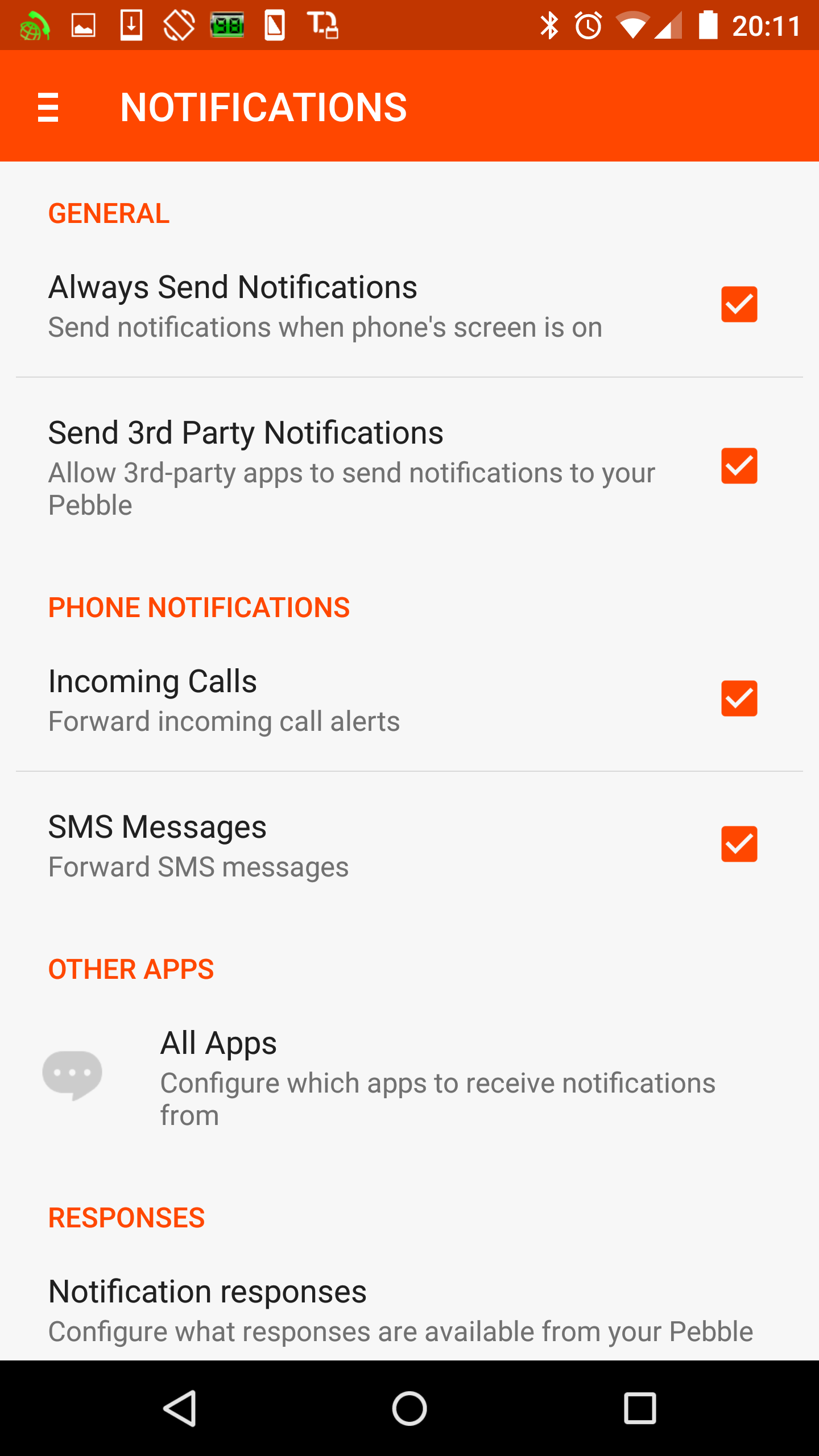Open Notification responses settings
The height and width of the screenshot is (1456, 819).
tap(409, 1311)
